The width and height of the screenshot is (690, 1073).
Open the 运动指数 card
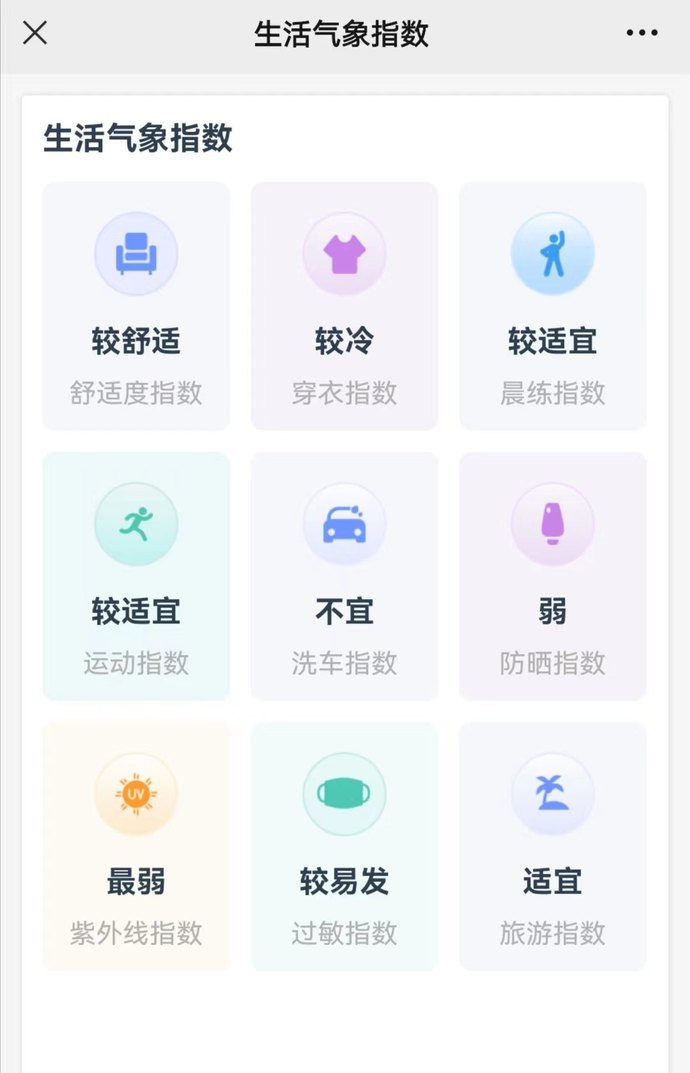click(136, 576)
